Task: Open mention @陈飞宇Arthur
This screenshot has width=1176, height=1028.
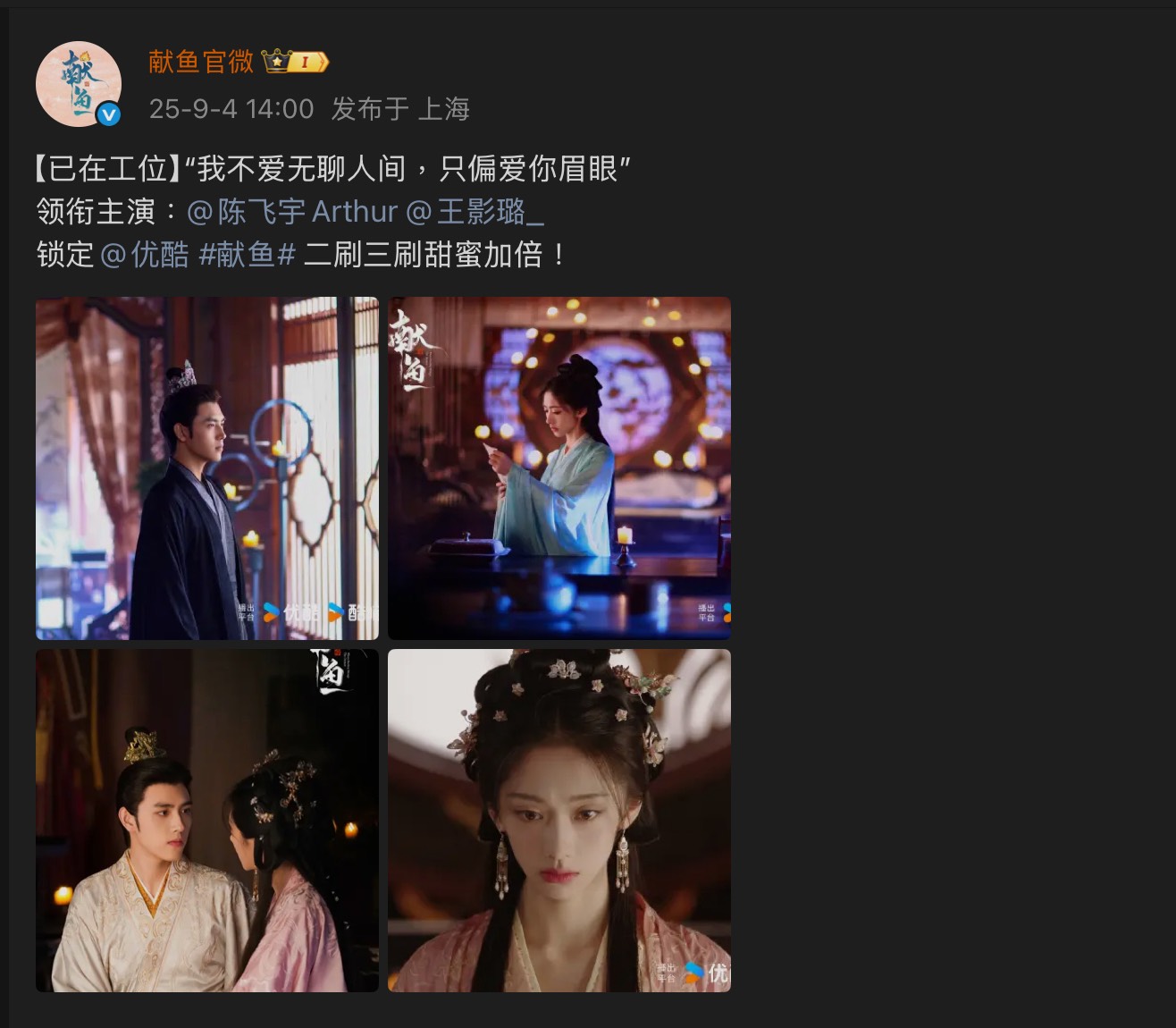Action: coord(291,212)
